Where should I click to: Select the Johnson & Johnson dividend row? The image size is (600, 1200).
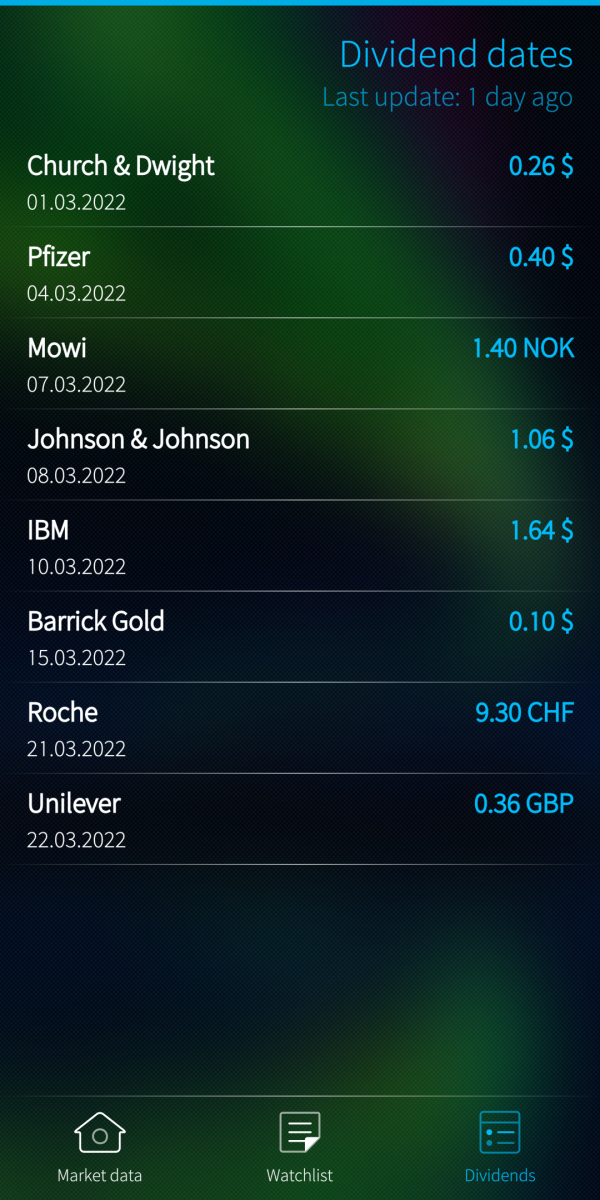300,454
